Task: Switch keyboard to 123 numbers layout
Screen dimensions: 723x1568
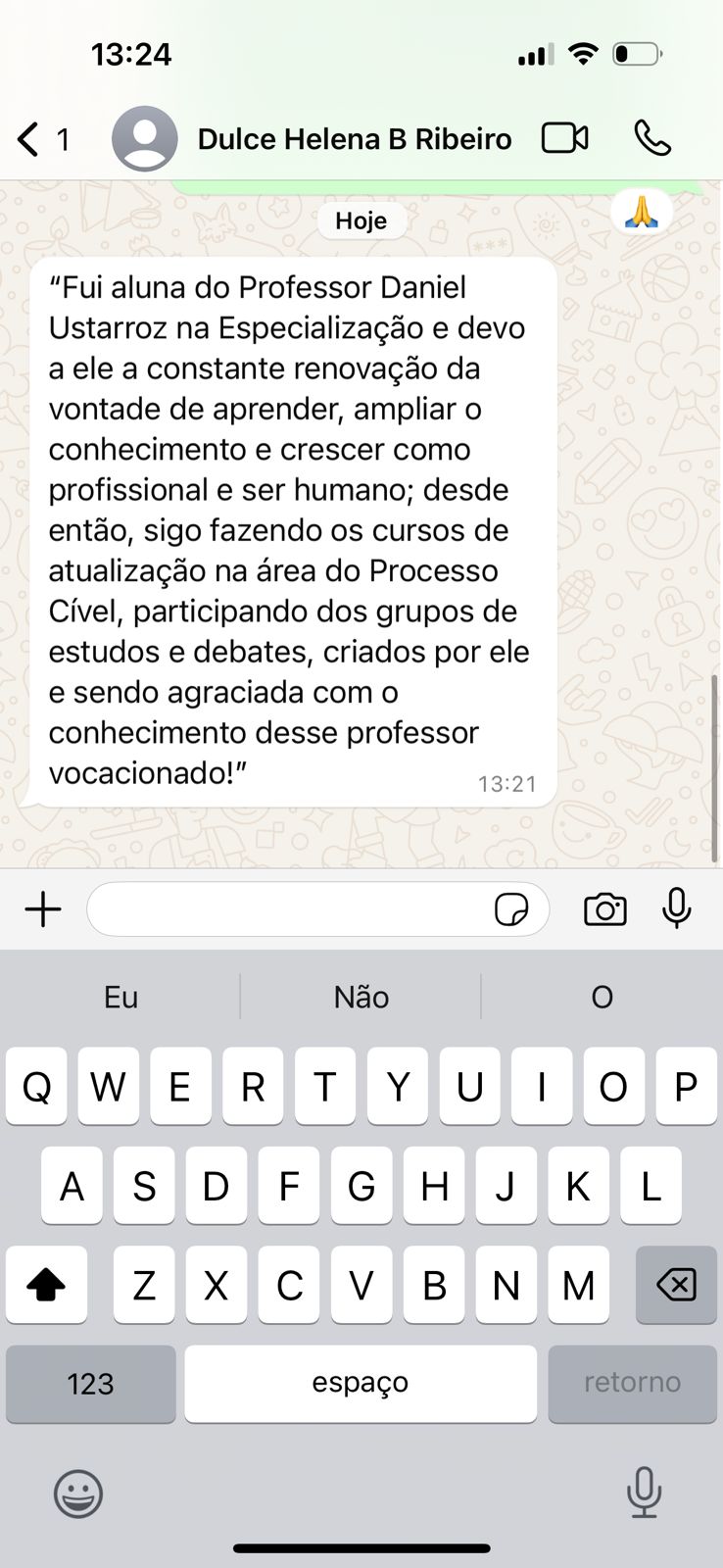Action: [90, 1383]
